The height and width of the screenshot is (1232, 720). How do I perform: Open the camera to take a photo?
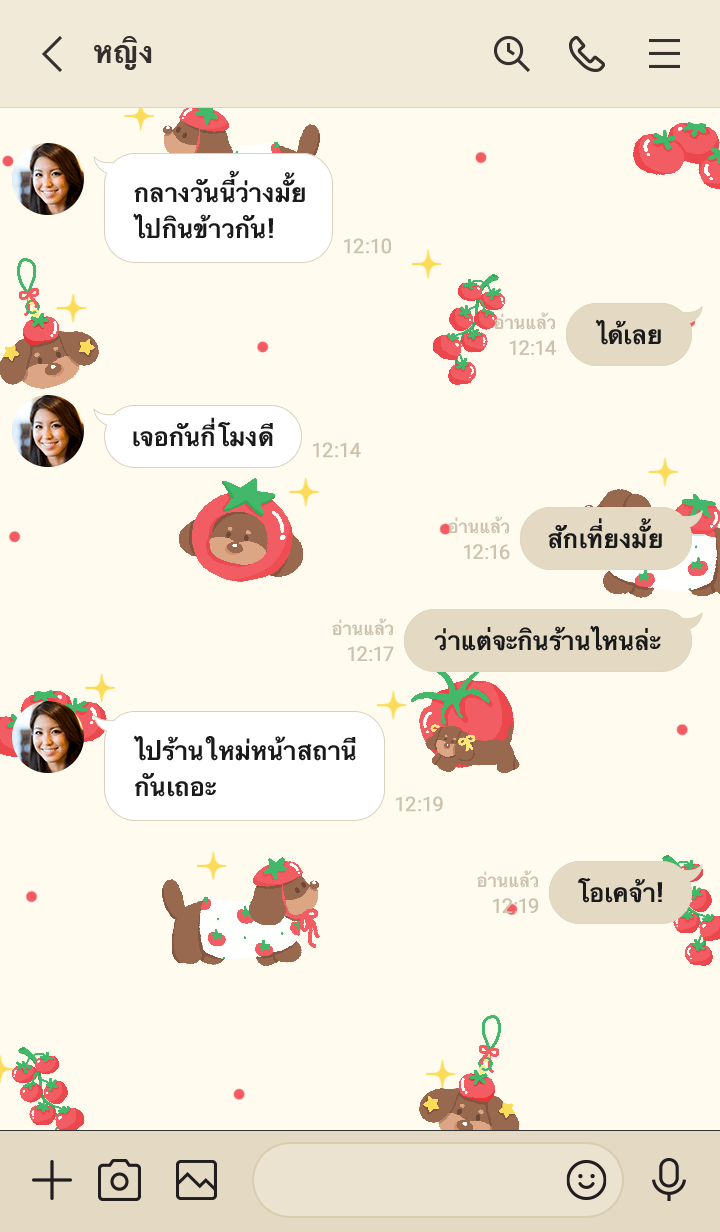click(x=119, y=1181)
